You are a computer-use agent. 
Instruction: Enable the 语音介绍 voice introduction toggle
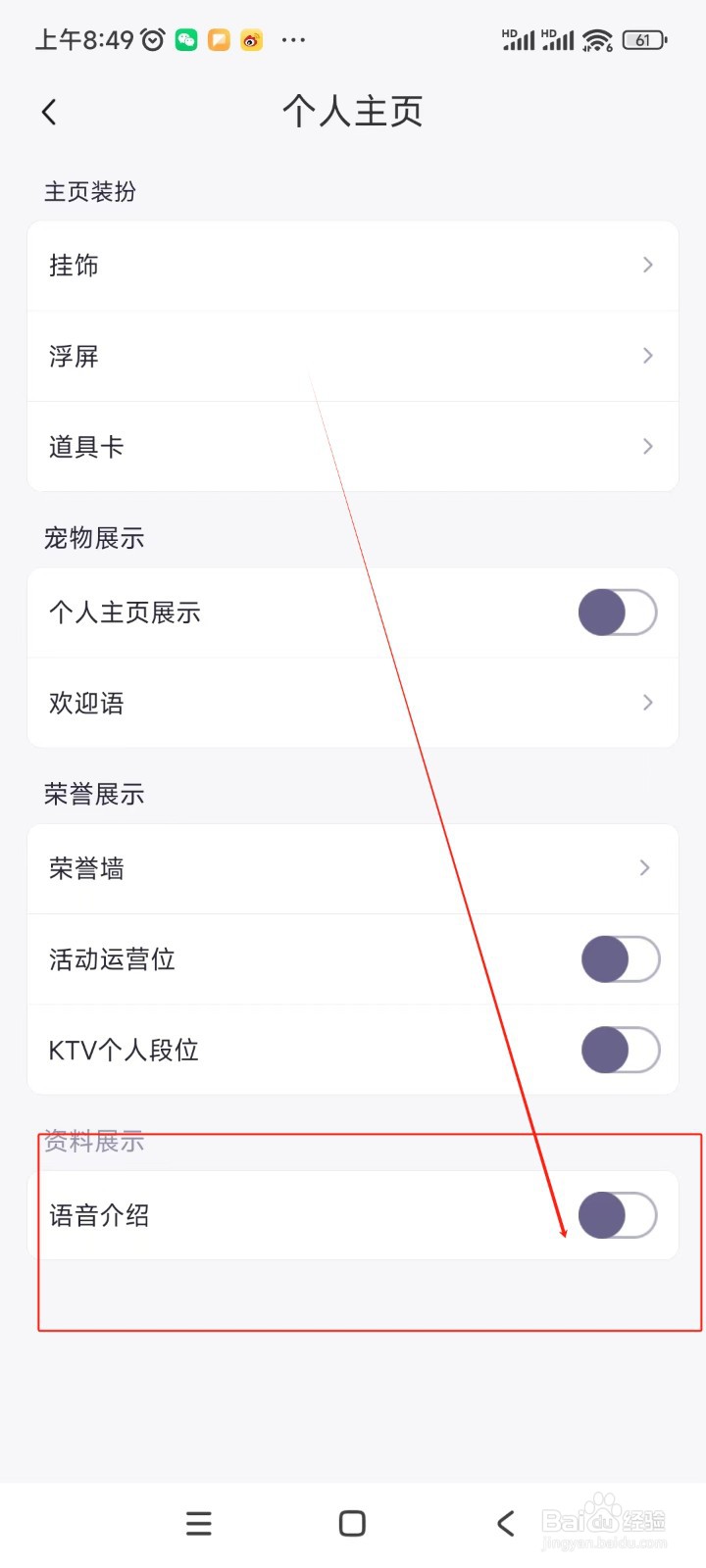(x=617, y=1215)
